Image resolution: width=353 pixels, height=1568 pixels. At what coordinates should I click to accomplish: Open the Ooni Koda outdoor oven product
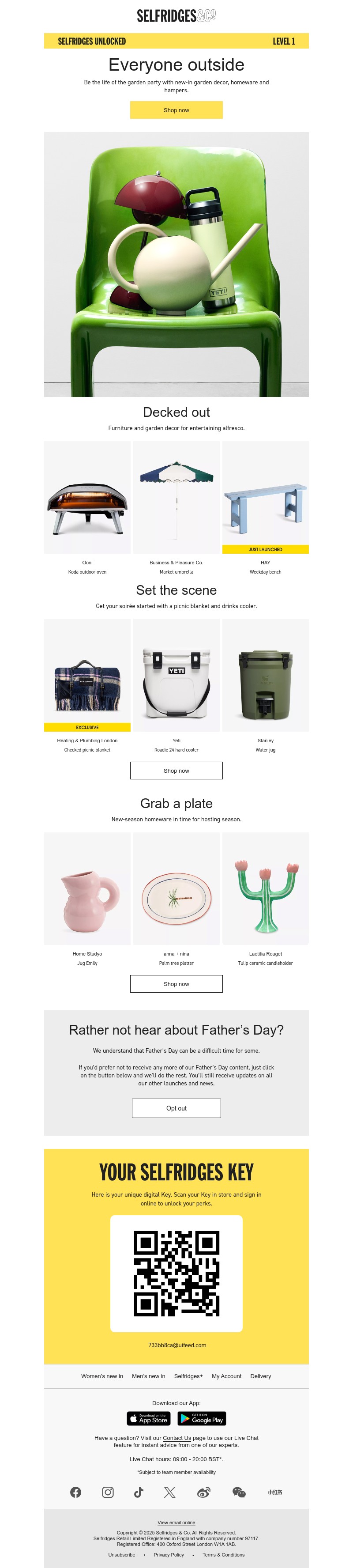(x=87, y=497)
